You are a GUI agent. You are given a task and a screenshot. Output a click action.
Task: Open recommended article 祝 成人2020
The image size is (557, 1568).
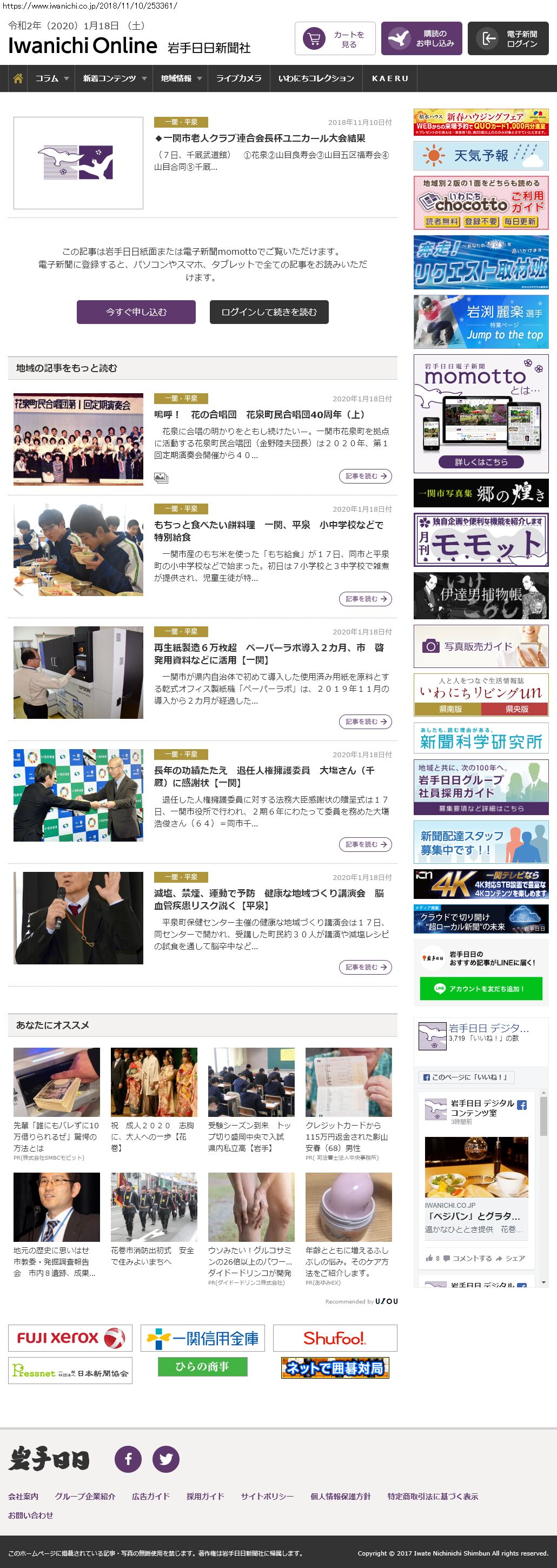(x=153, y=1136)
